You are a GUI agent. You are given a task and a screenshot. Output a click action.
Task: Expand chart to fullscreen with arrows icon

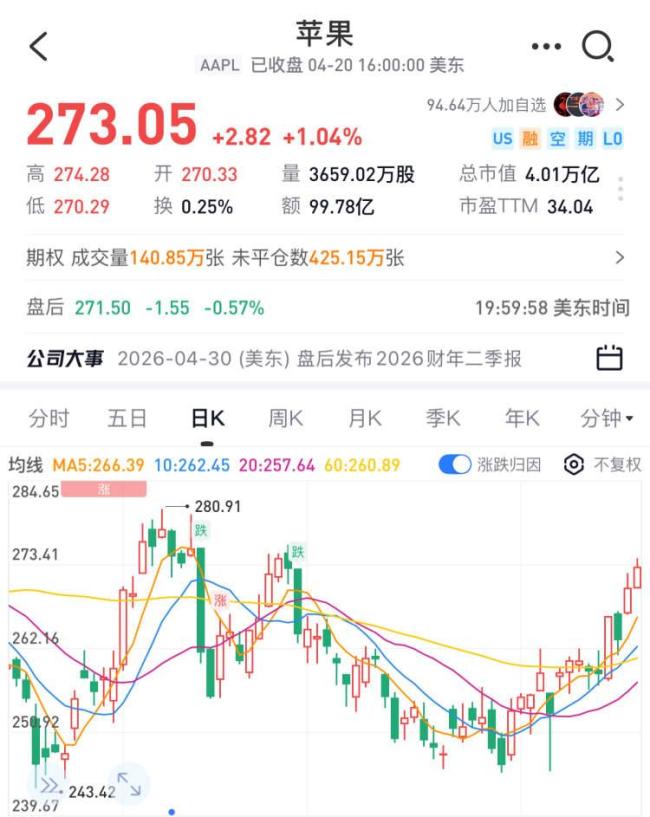[x=129, y=784]
